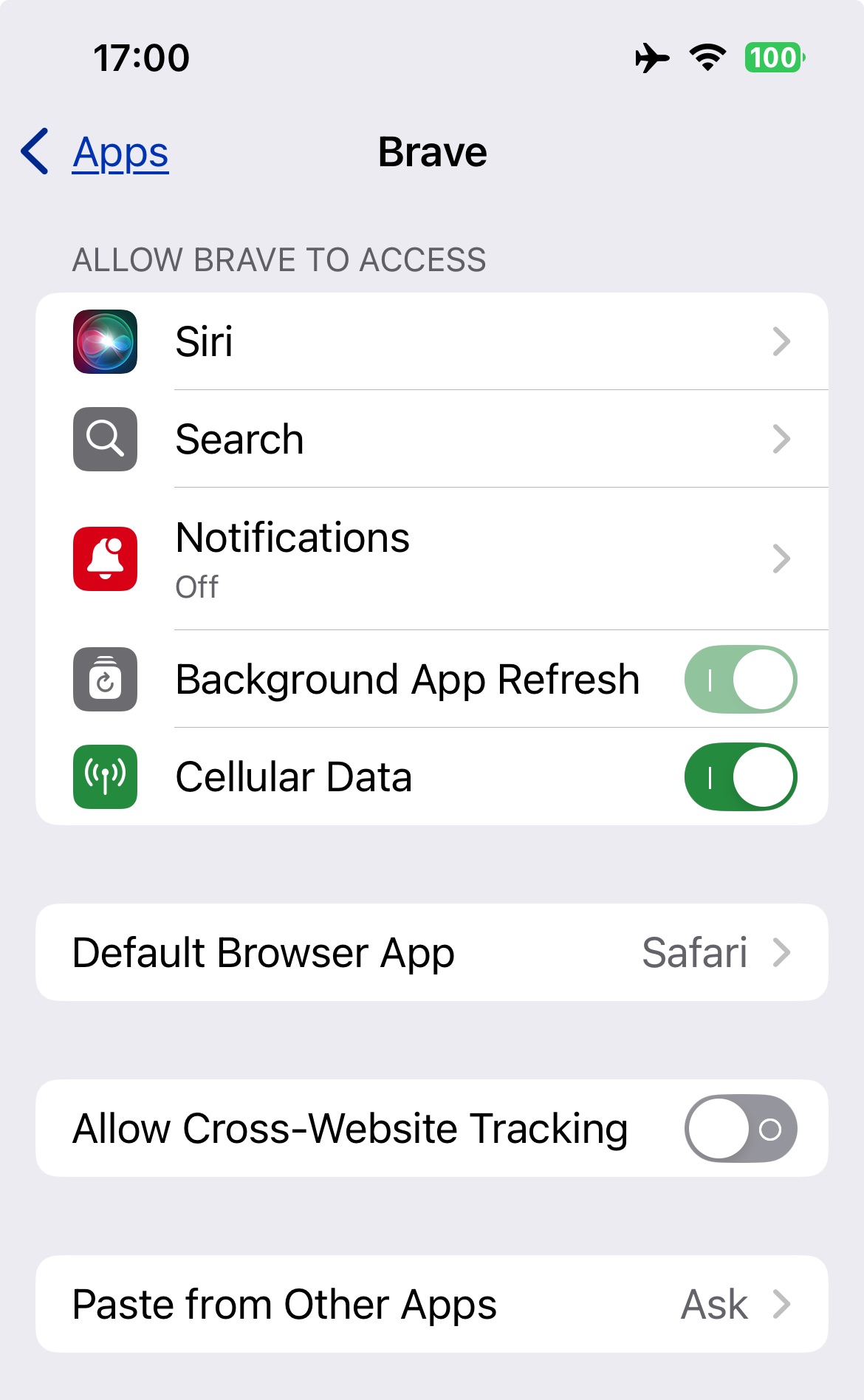Toggle Background App Refresh switch
864x1400 pixels.
741,679
